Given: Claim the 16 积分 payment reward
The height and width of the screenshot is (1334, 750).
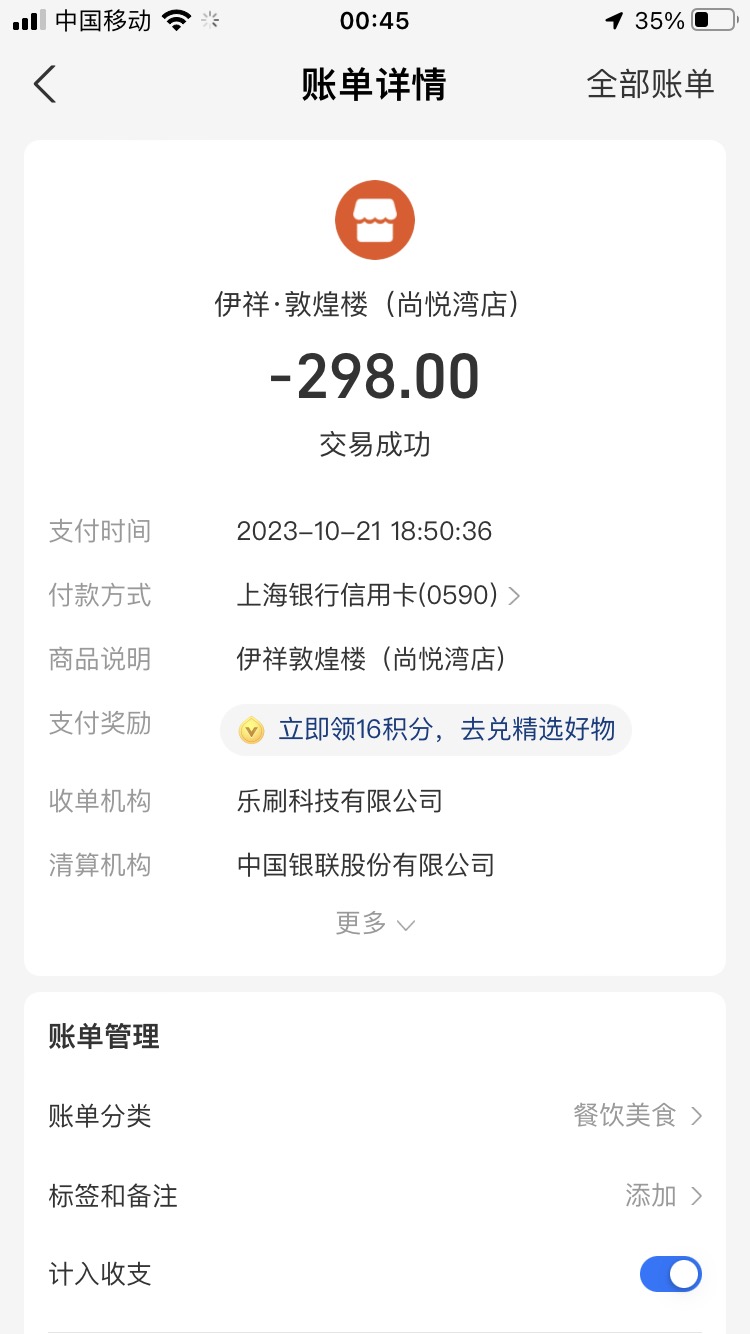Looking at the screenshot, I should (x=426, y=730).
